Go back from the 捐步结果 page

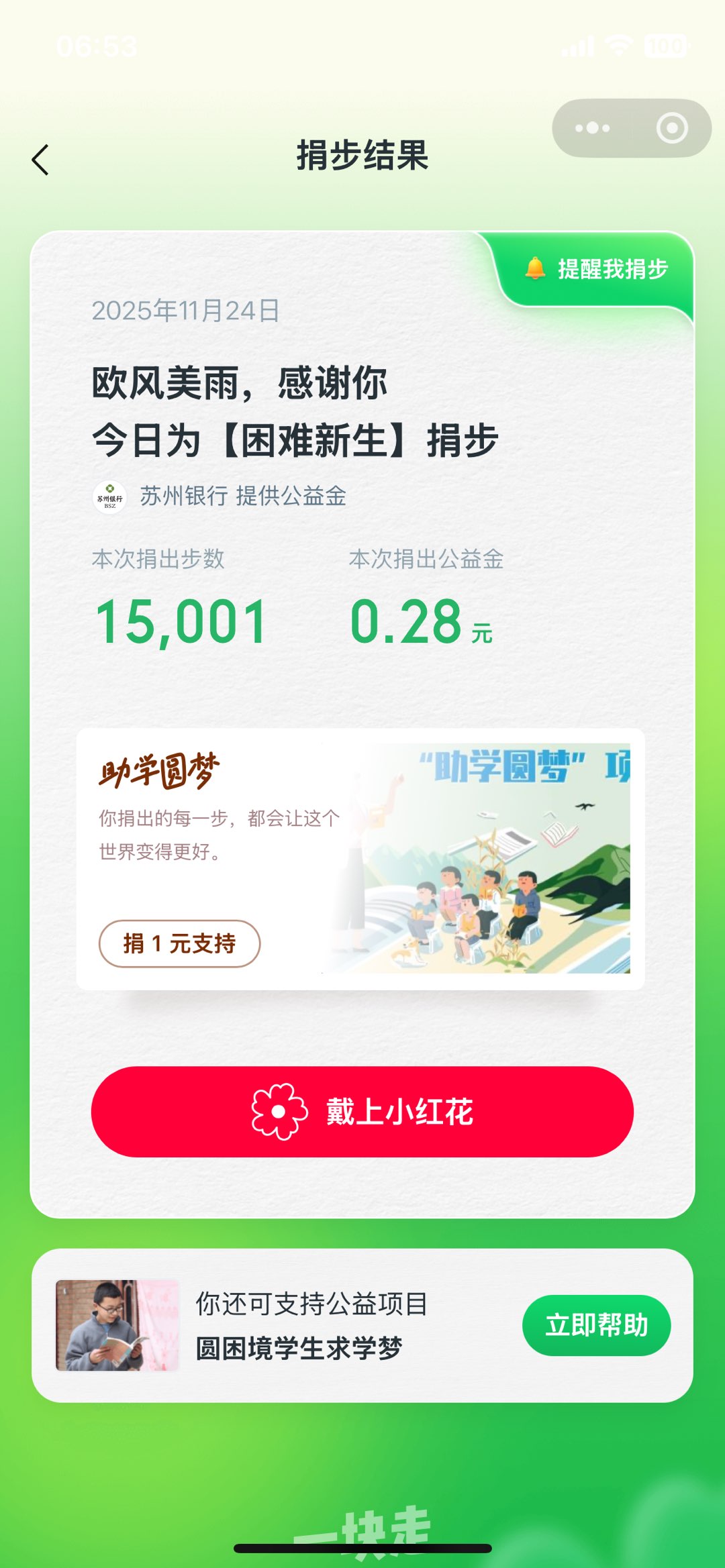[x=41, y=160]
